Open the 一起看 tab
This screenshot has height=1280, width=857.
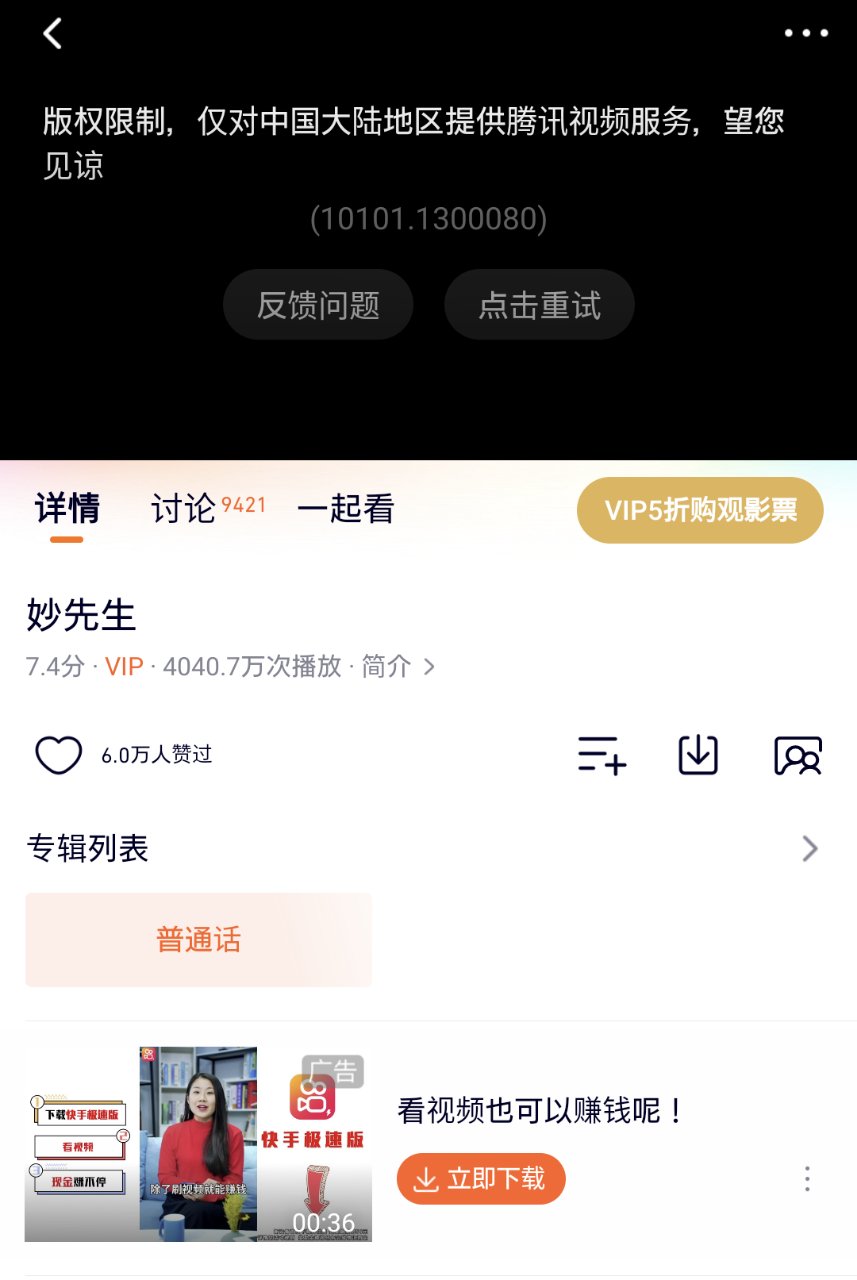[346, 509]
